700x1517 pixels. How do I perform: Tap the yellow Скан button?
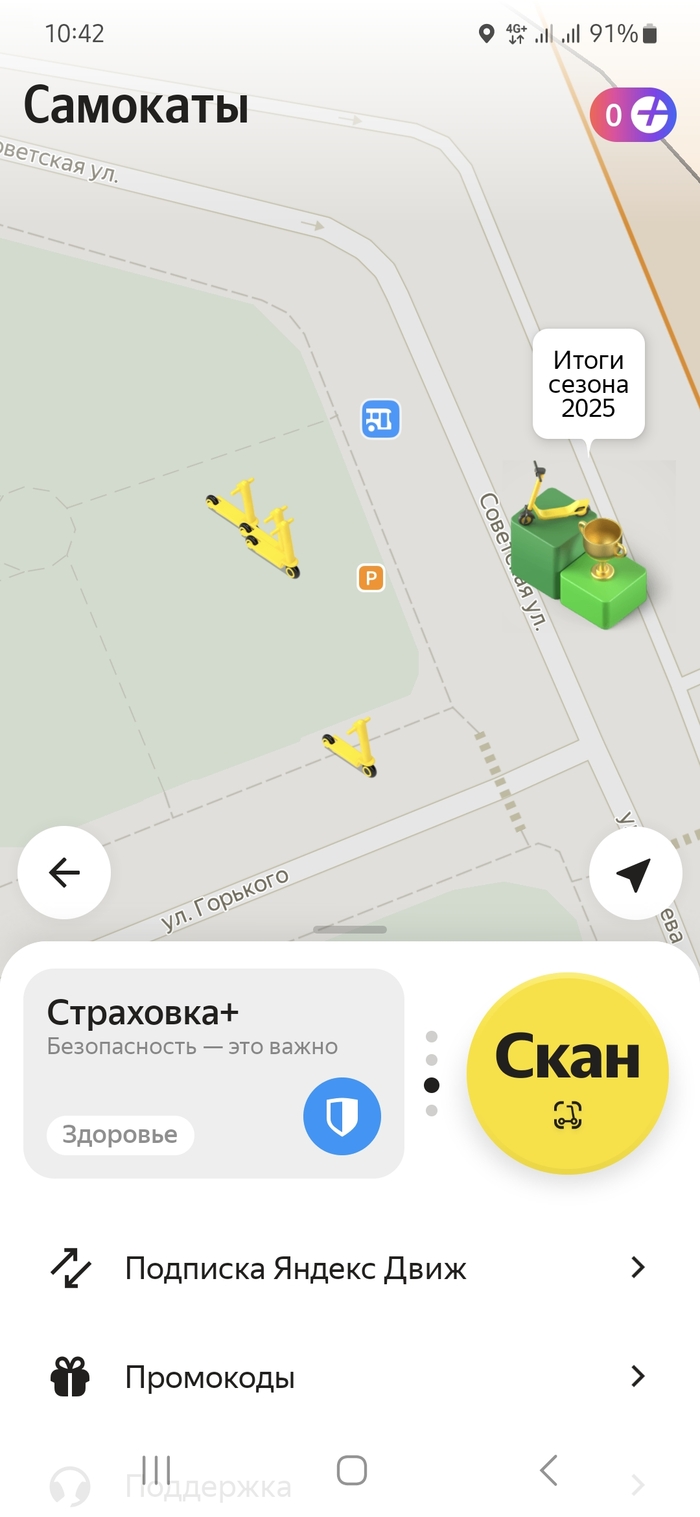pyautogui.click(x=567, y=1072)
